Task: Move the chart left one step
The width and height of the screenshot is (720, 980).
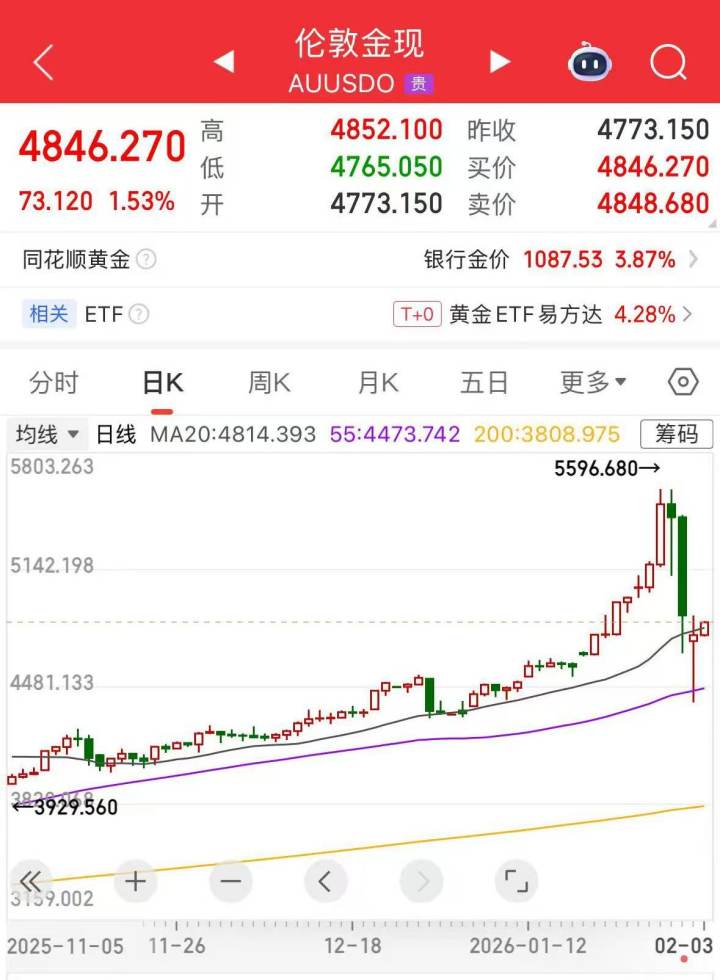Action: 325,881
